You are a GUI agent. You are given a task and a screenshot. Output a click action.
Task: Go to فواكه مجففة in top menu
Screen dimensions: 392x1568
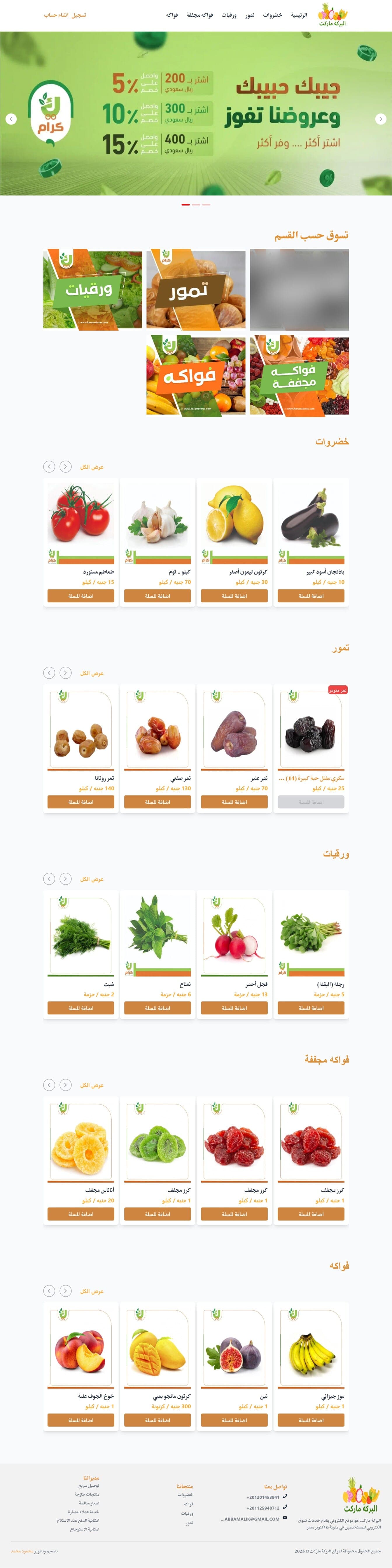(200, 15)
